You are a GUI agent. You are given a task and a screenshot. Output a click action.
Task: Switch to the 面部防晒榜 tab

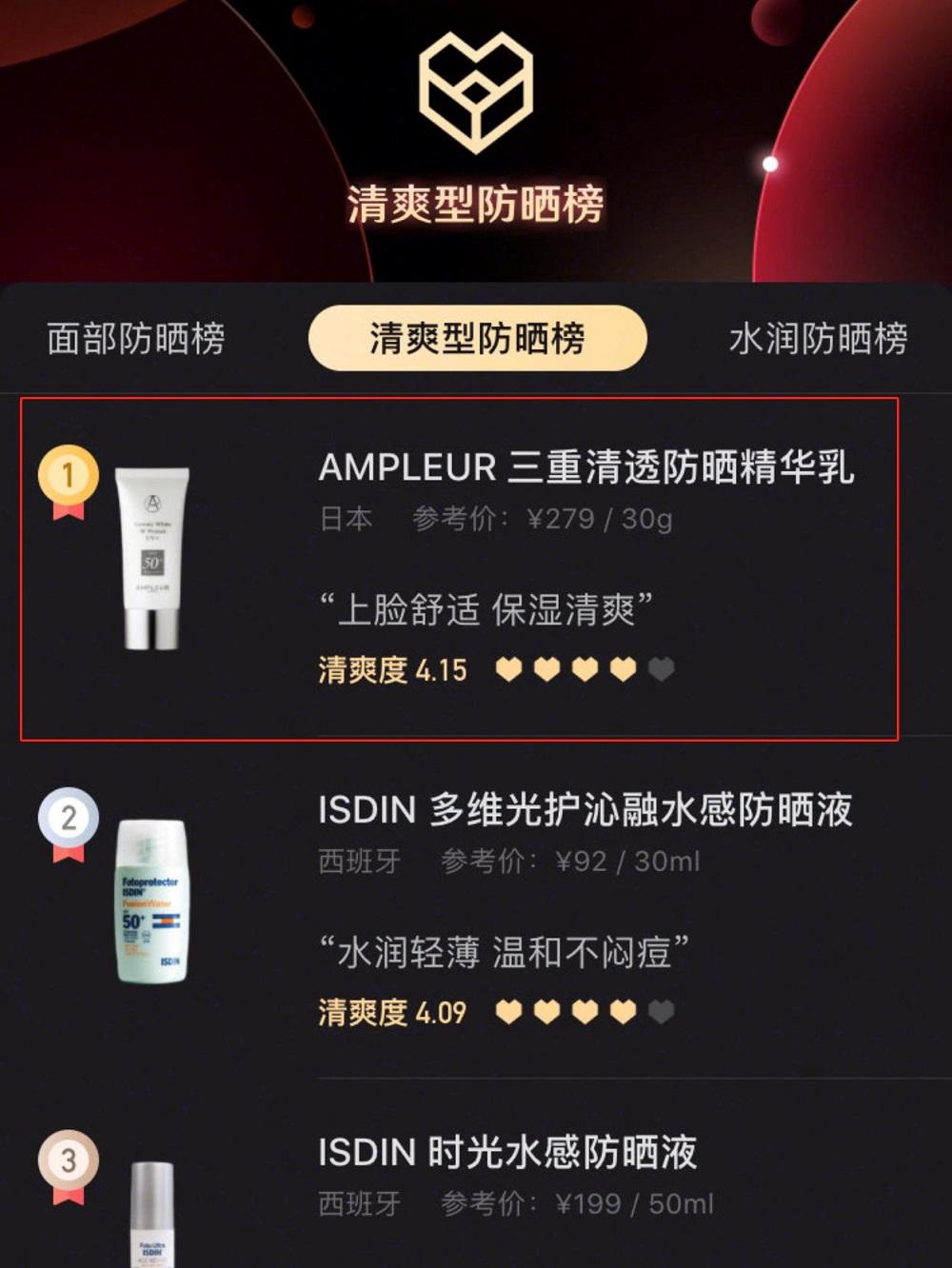point(136,339)
